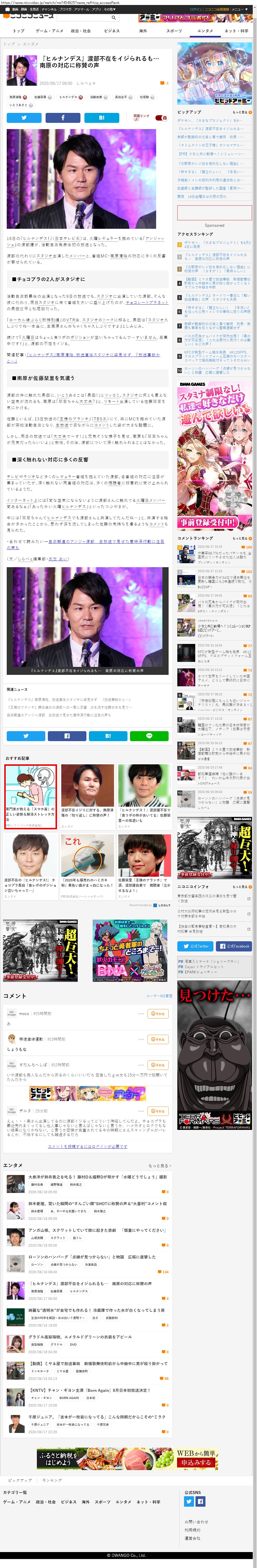
Task: Open the エンタメ breadcrumb link
Action: click(30, 44)
